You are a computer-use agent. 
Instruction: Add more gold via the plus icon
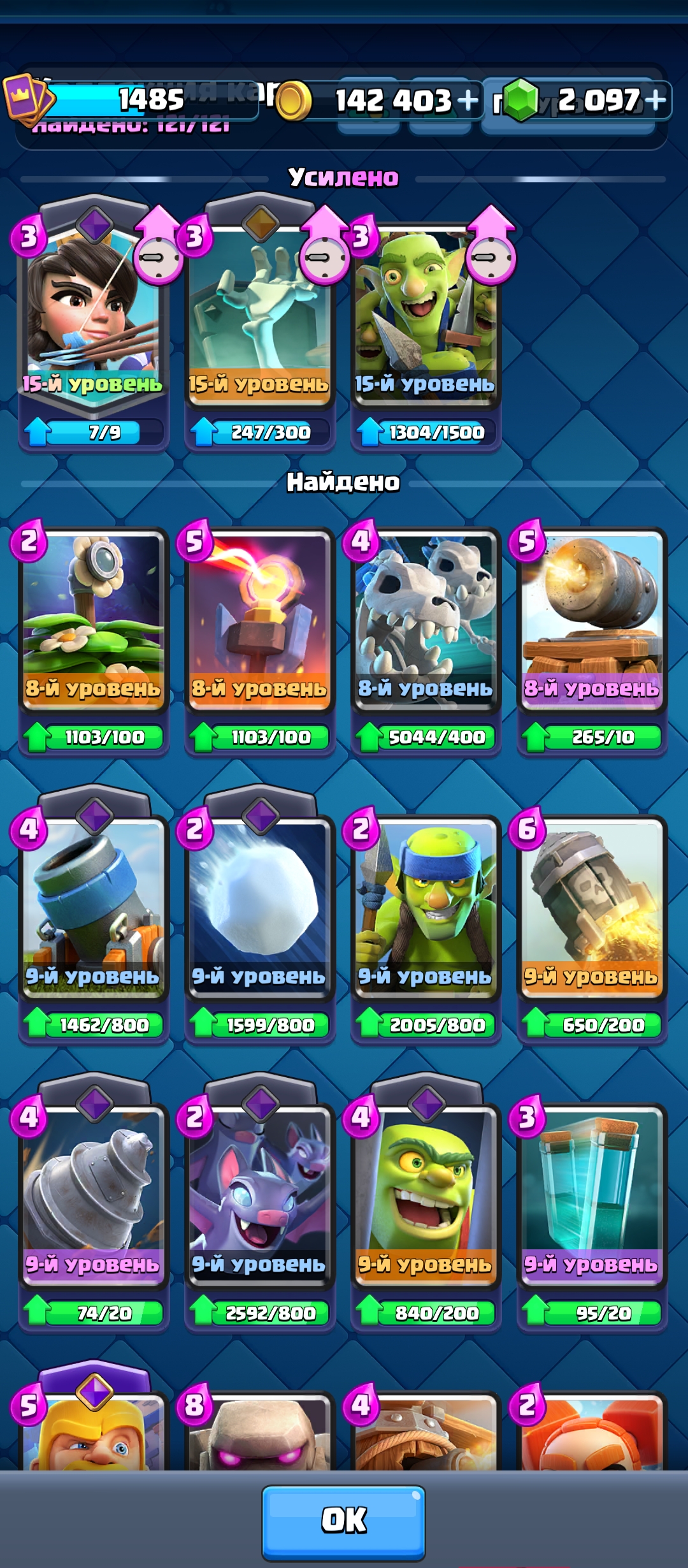(x=468, y=100)
